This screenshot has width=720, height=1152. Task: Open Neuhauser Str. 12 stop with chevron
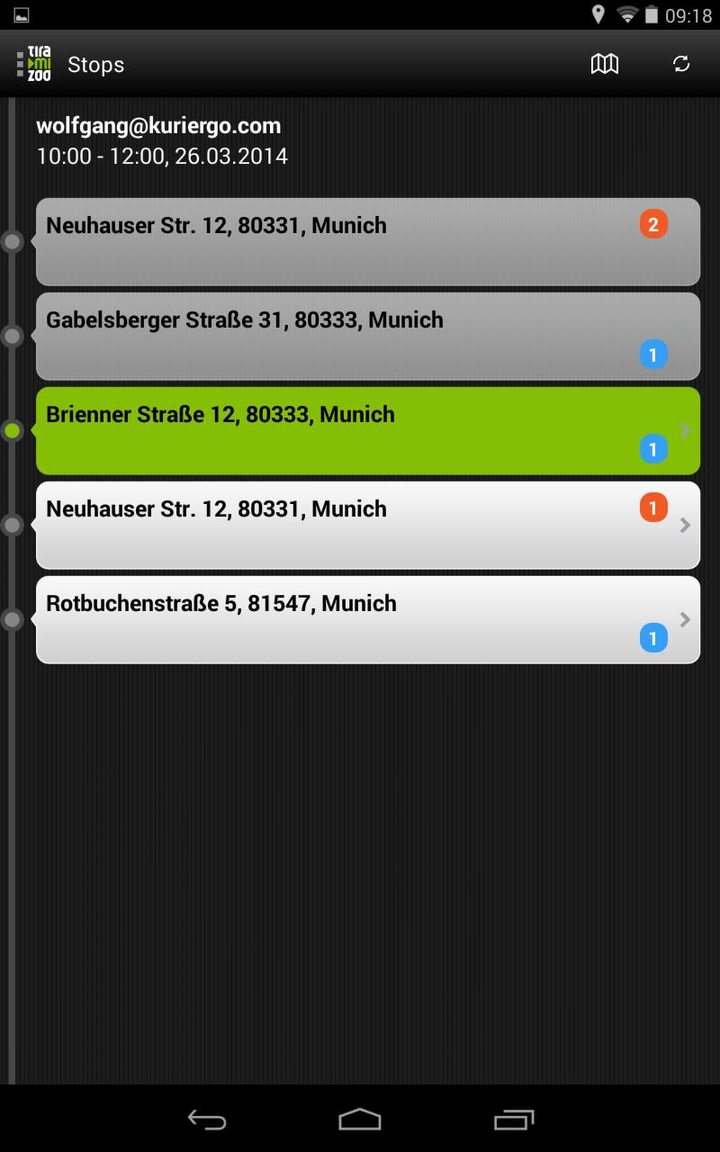367,525
